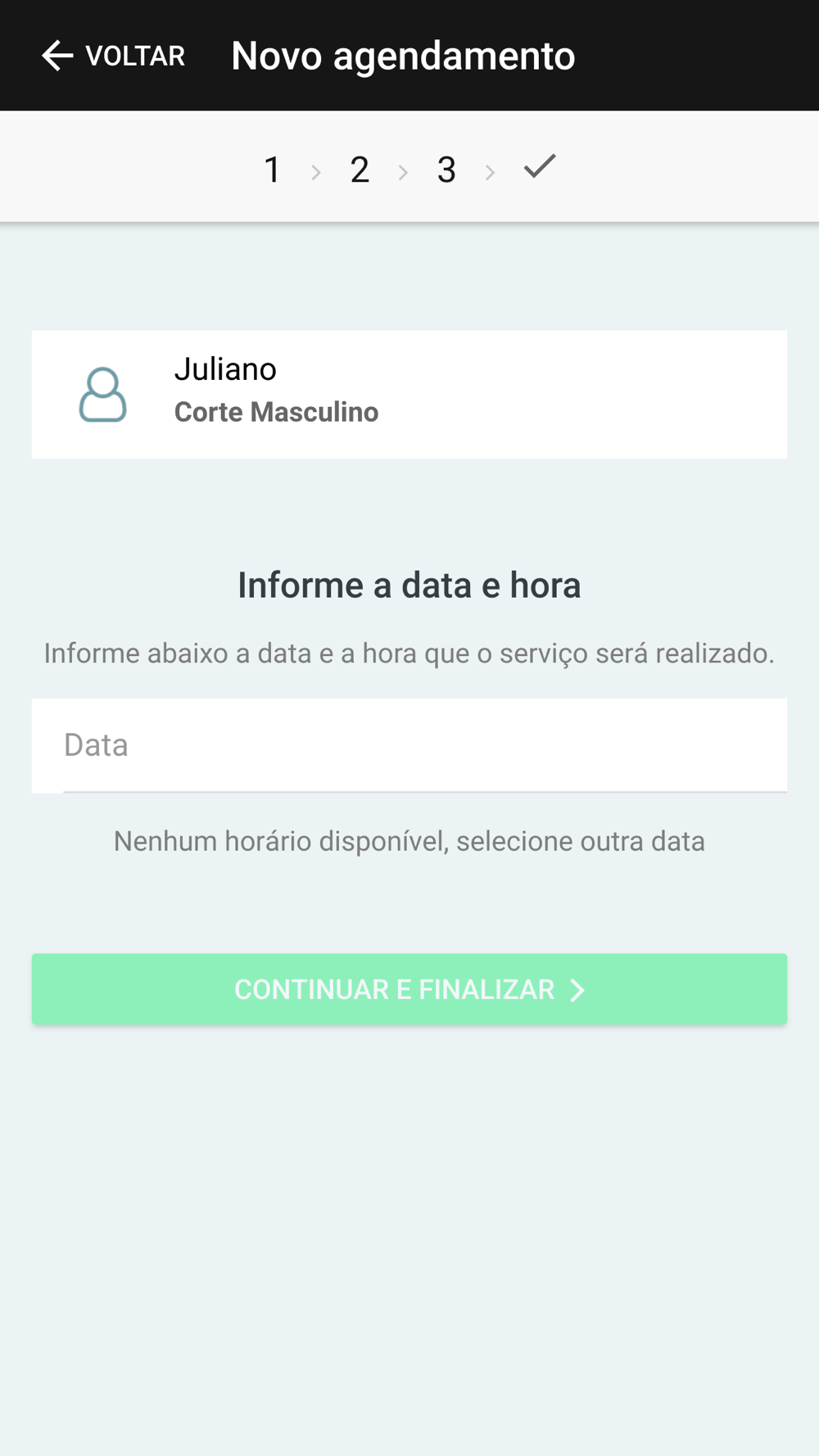Jump to step 1 in progress indicator
The image size is (819, 1456).
click(x=273, y=170)
